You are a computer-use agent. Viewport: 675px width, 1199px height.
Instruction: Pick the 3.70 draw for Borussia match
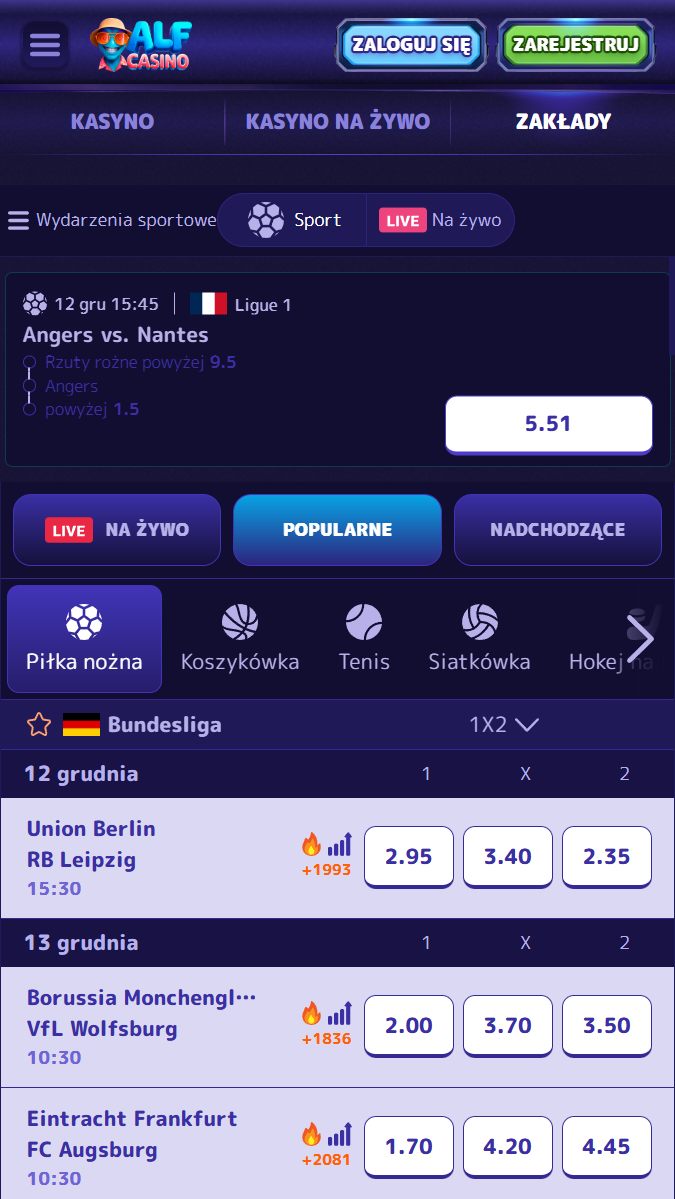click(507, 1025)
